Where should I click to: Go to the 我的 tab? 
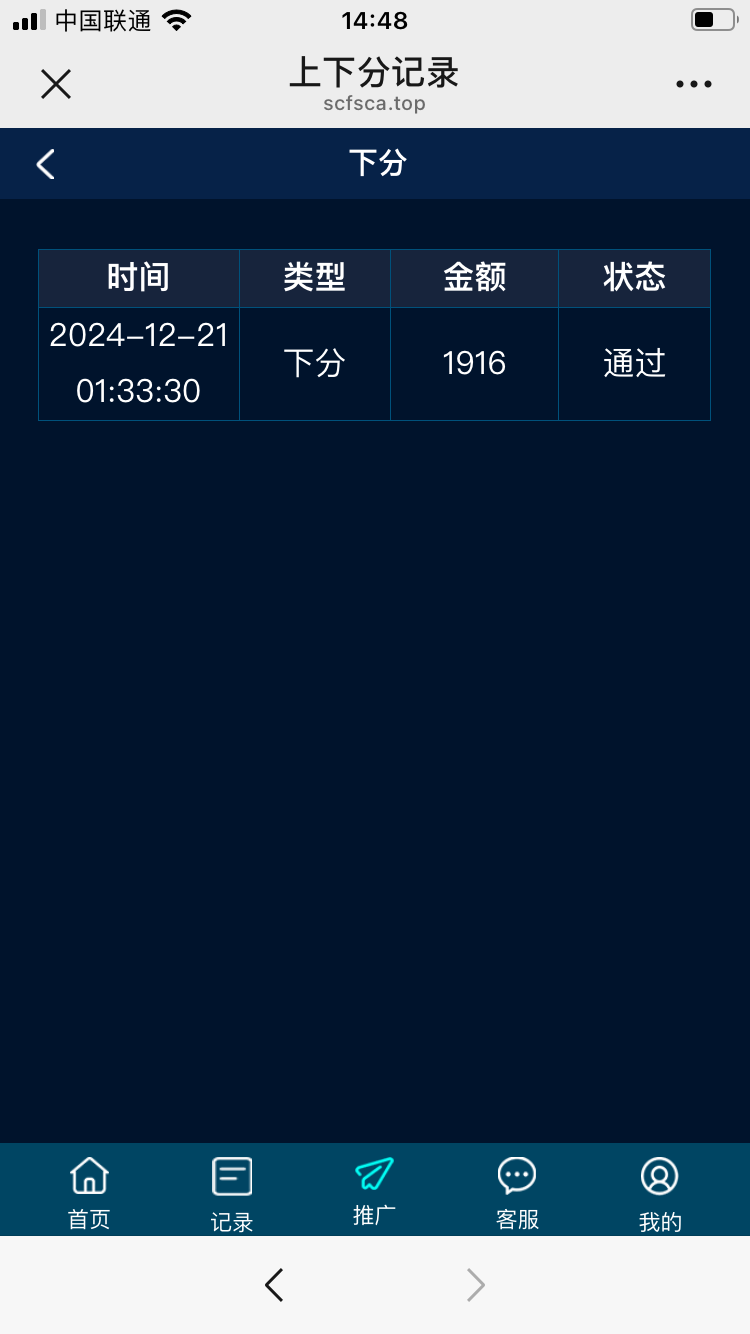click(x=659, y=1192)
